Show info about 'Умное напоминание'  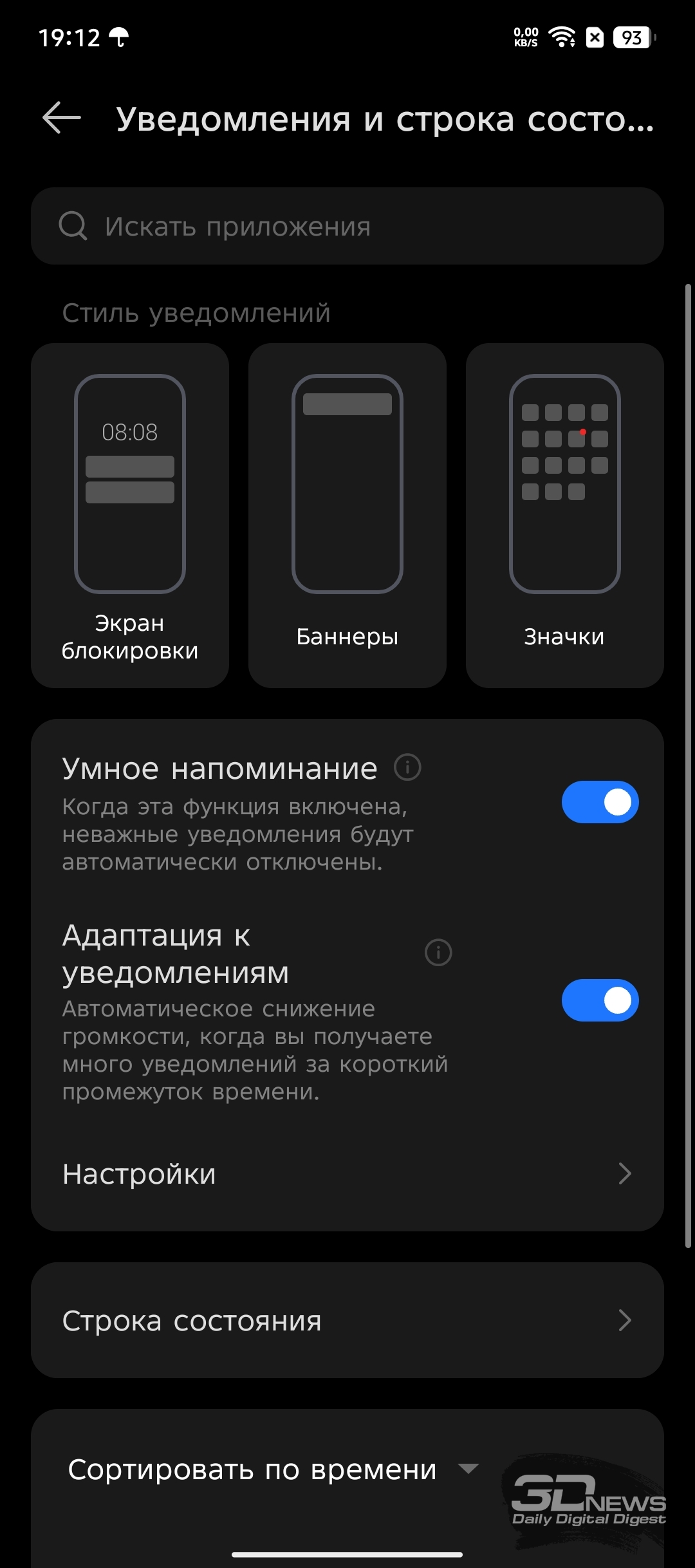pos(407,767)
